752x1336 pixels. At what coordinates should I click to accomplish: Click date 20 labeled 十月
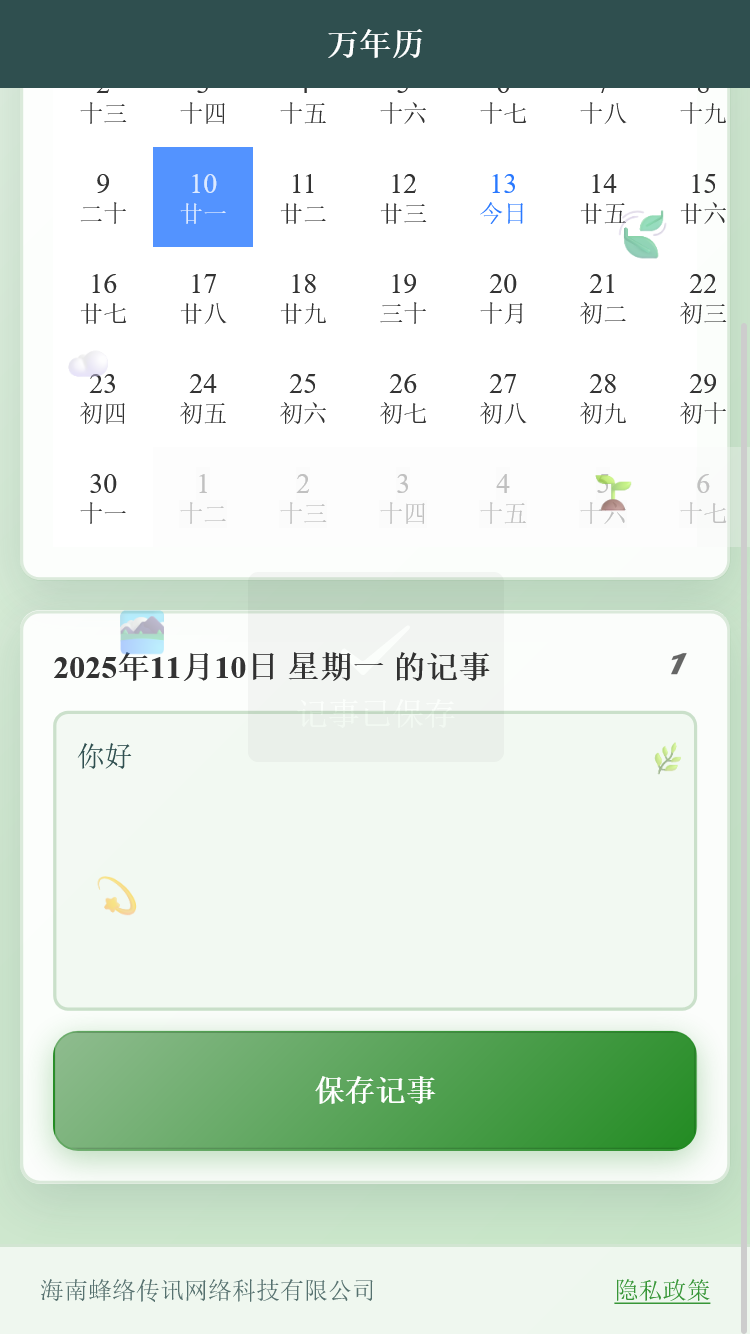502,297
